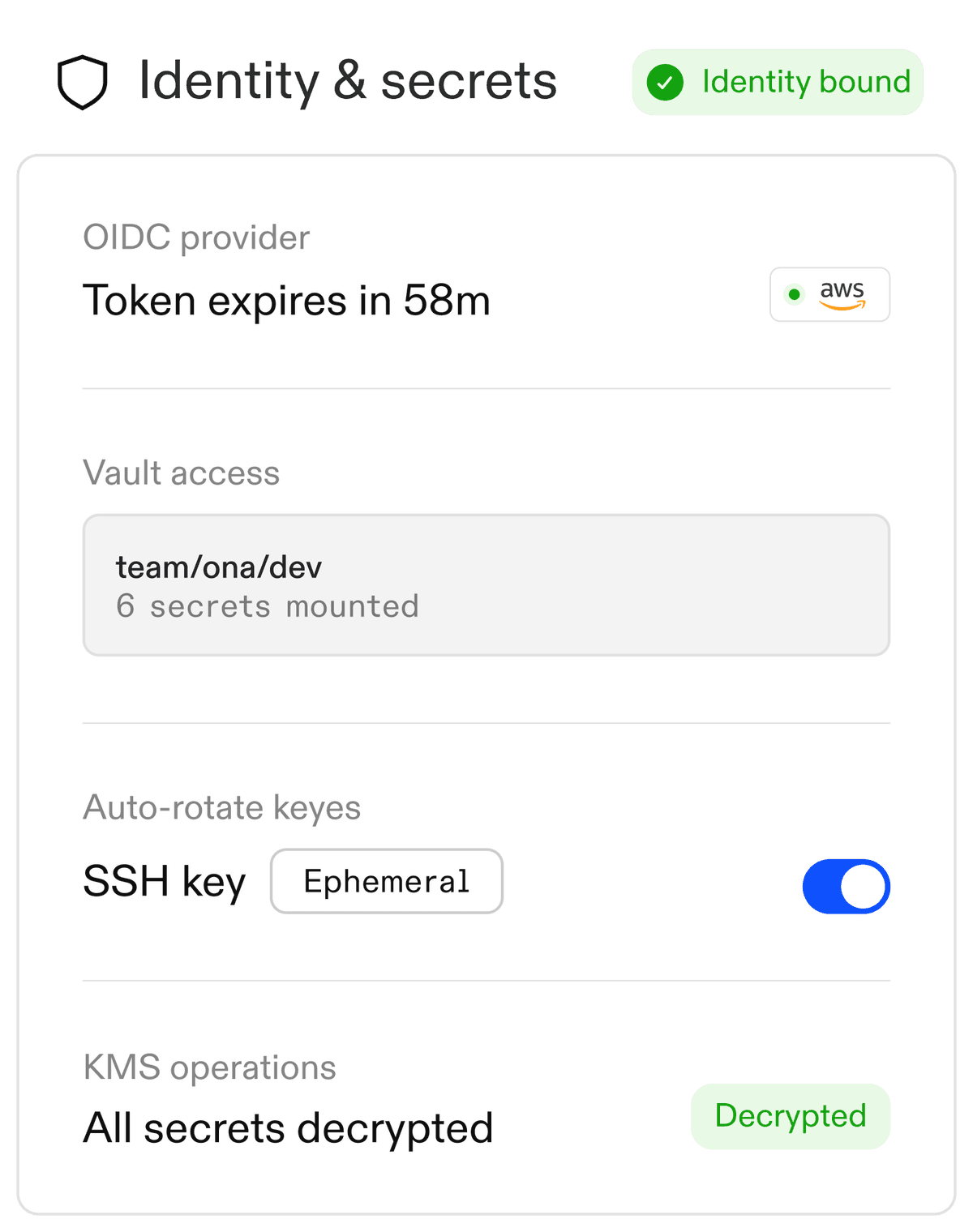This screenshot has width=973, height=1232.
Task: Click the Token expires in 58m indicator
Action: [287, 300]
